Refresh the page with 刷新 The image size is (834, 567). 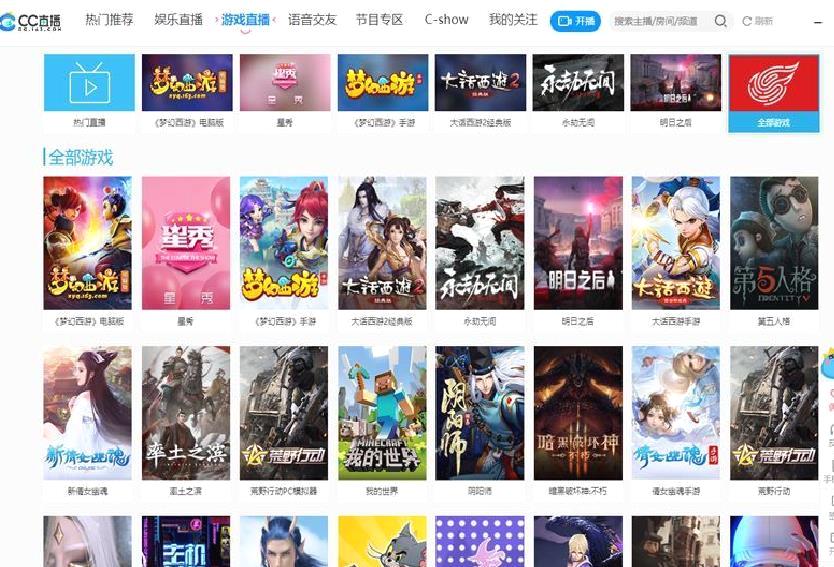[x=758, y=20]
